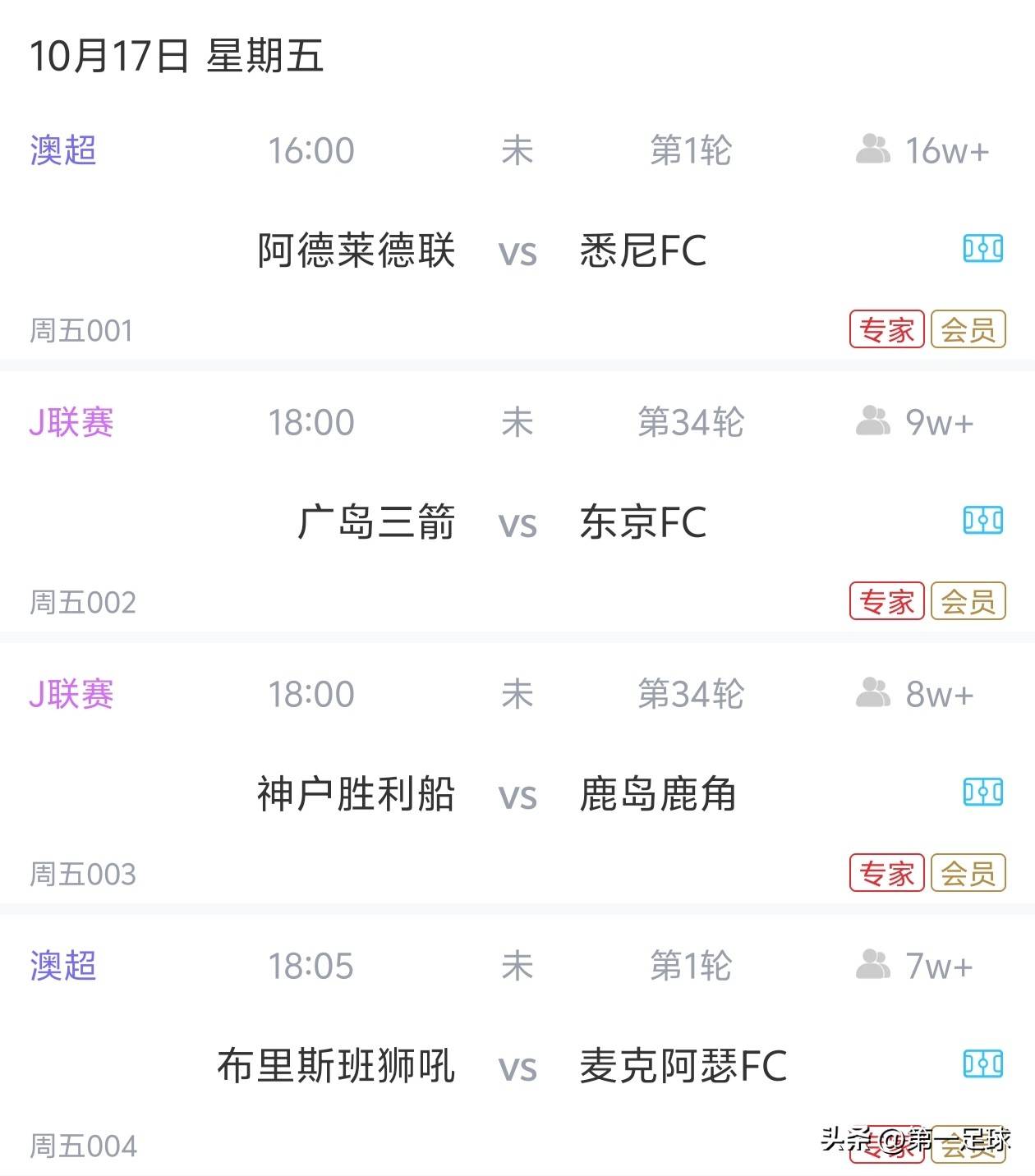1035x1176 pixels.
Task: Select the 专家 tag on match 周五001
Action: point(886,330)
